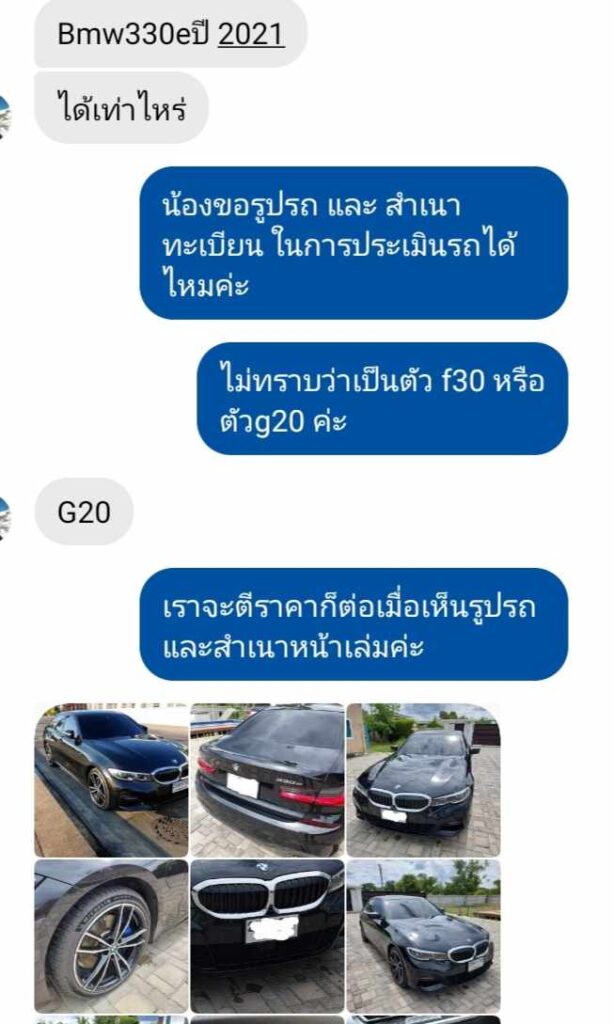
Task: Open first photo of black BMW side view
Action: coord(111,780)
